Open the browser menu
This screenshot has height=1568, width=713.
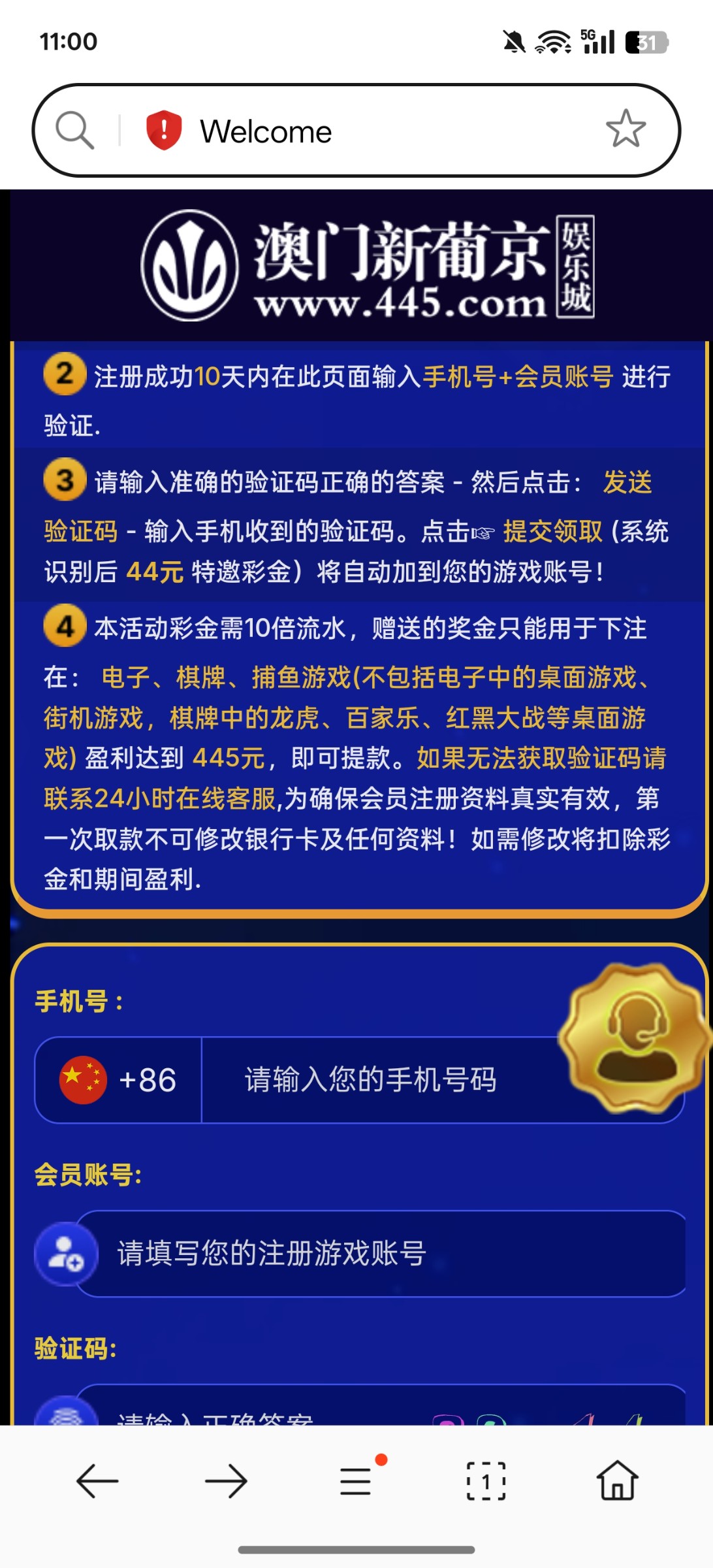click(356, 1481)
